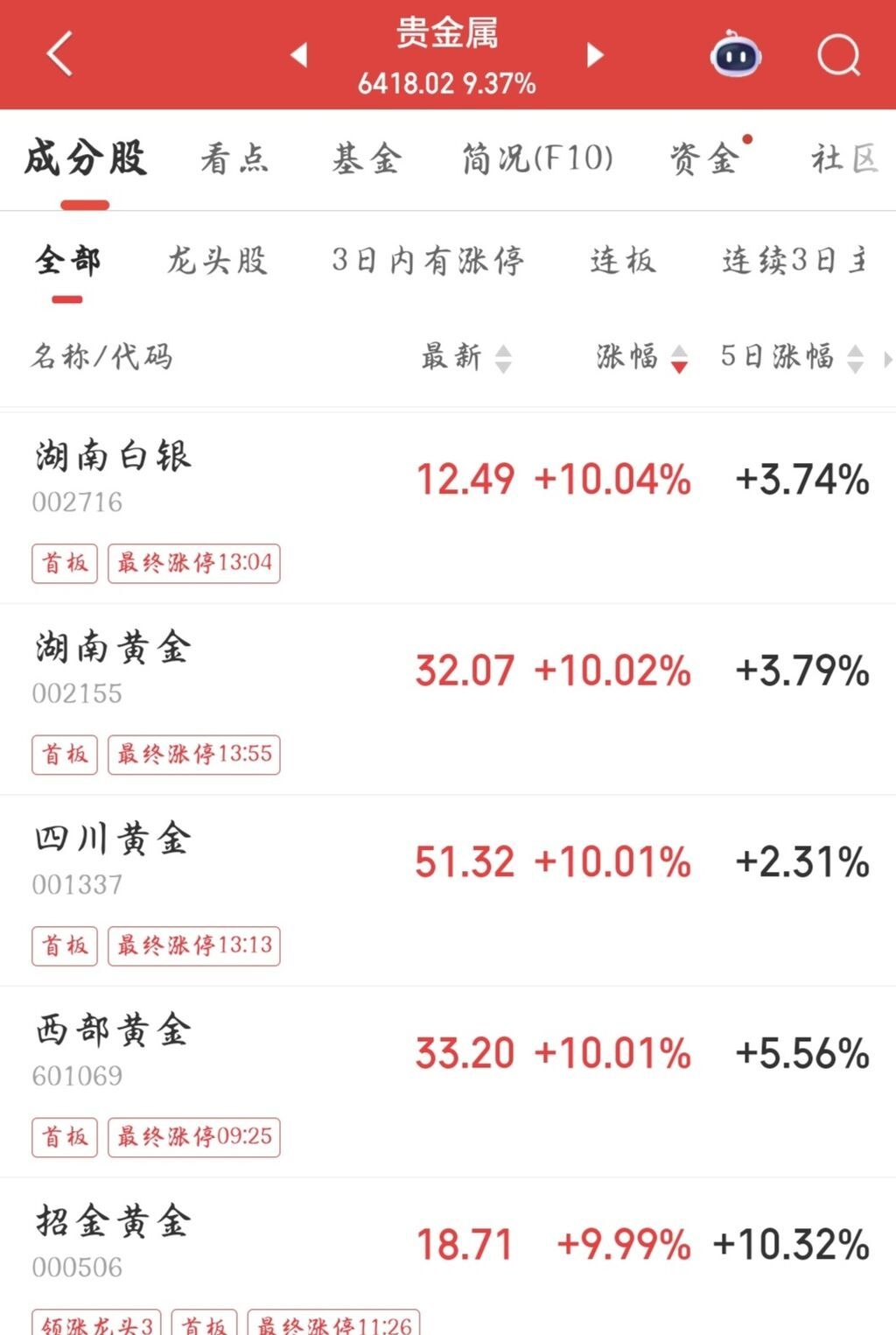Viewport: 896px width, 1335px height.
Task: Switch to the 资金 tab
Action: (x=705, y=159)
